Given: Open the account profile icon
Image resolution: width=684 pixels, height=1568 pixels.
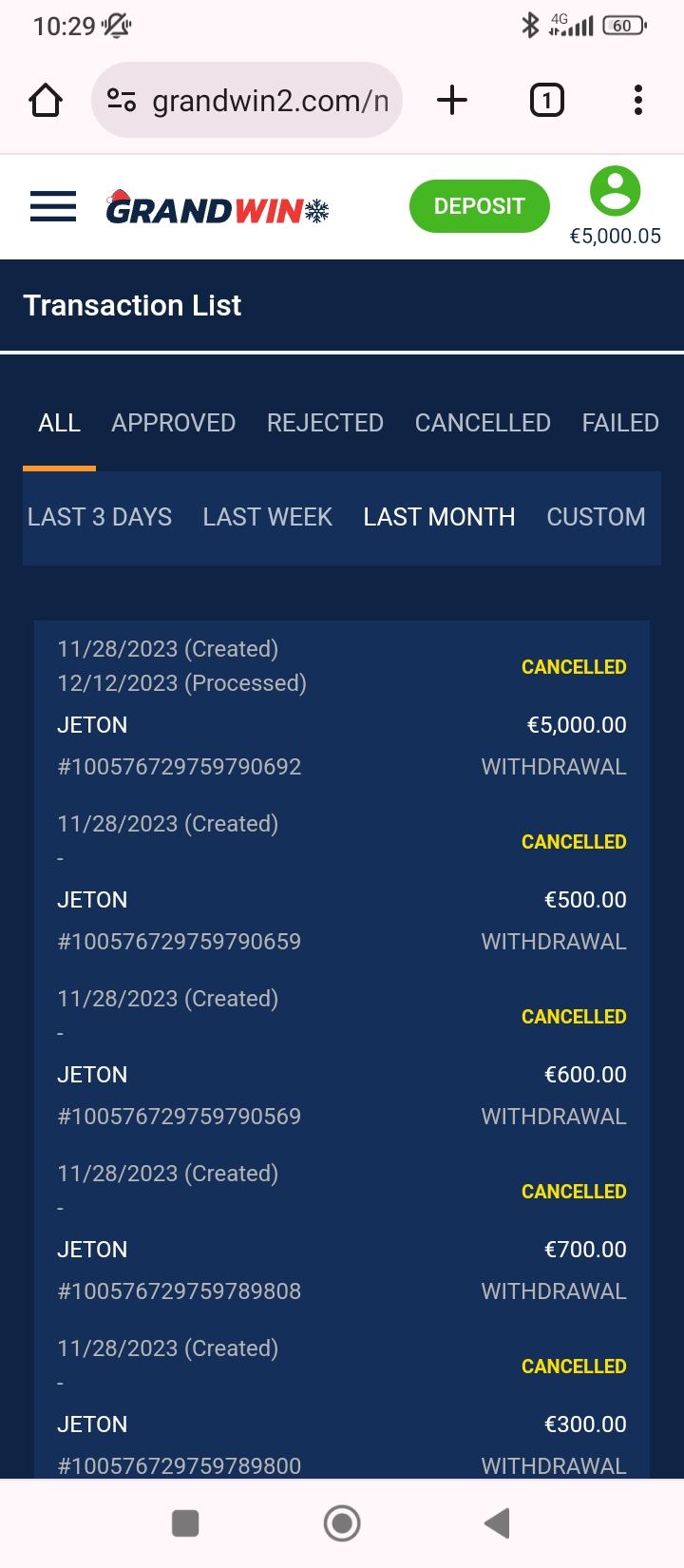Looking at the screenshot, I should click(615, 191).
